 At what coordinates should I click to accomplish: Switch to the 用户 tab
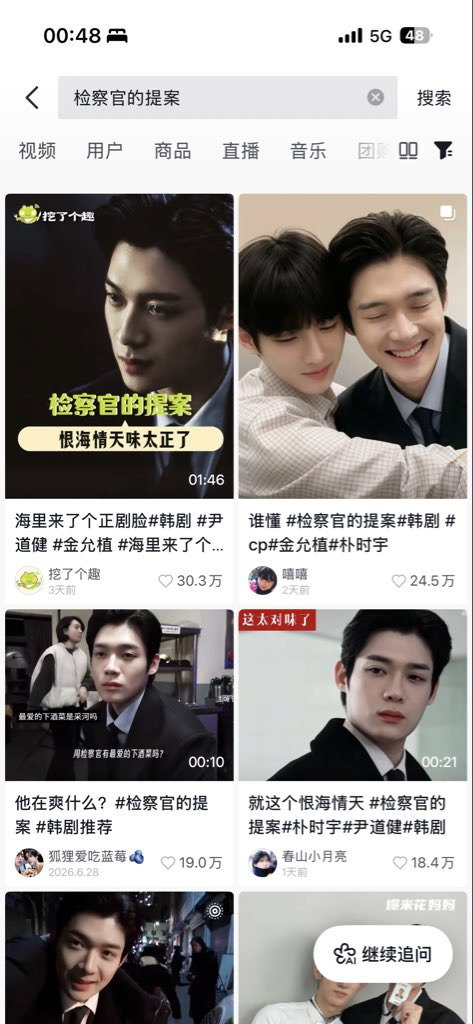(105, 151)
